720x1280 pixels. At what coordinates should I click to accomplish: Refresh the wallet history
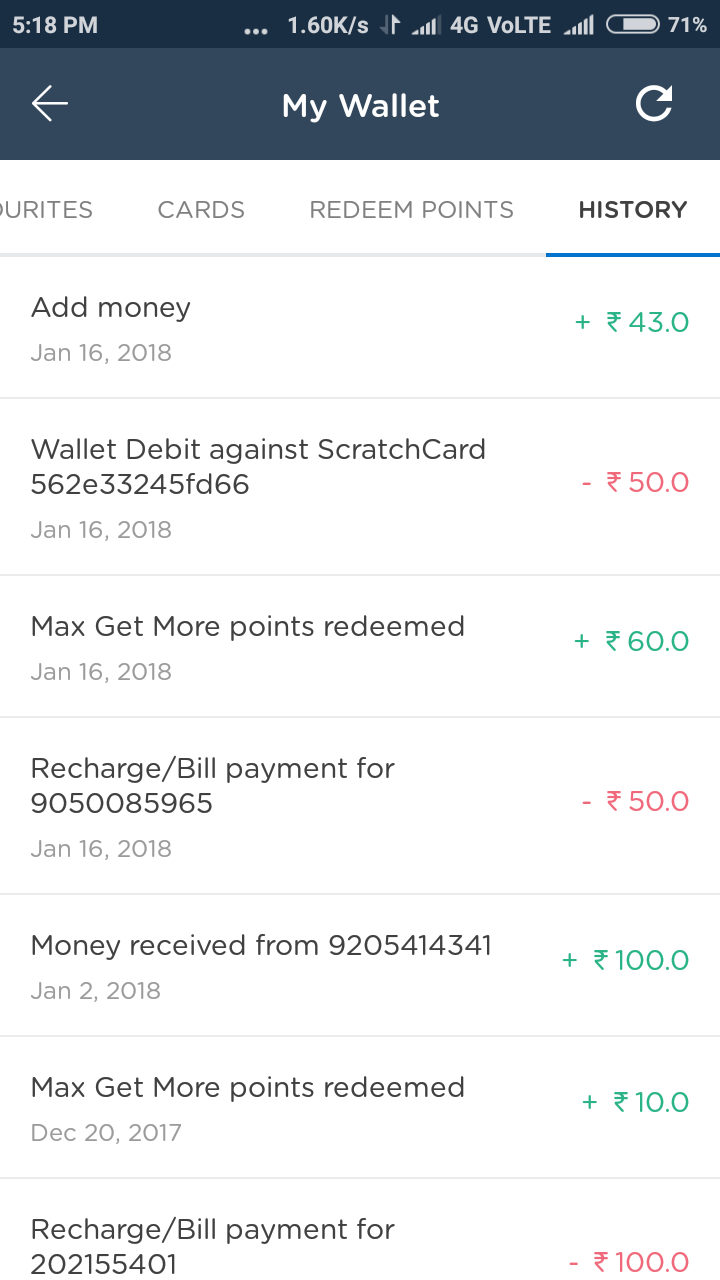click(x=654, y=104)
